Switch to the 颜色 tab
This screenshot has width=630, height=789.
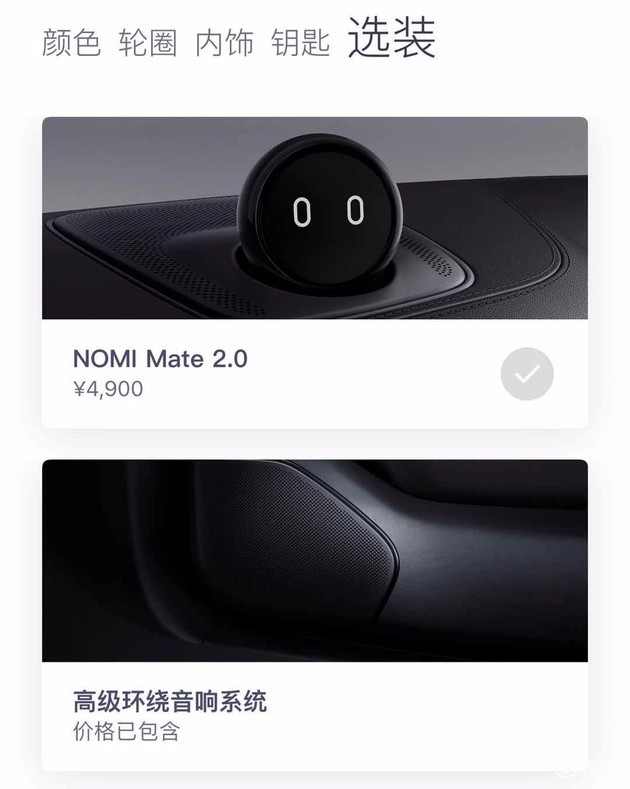71,44
